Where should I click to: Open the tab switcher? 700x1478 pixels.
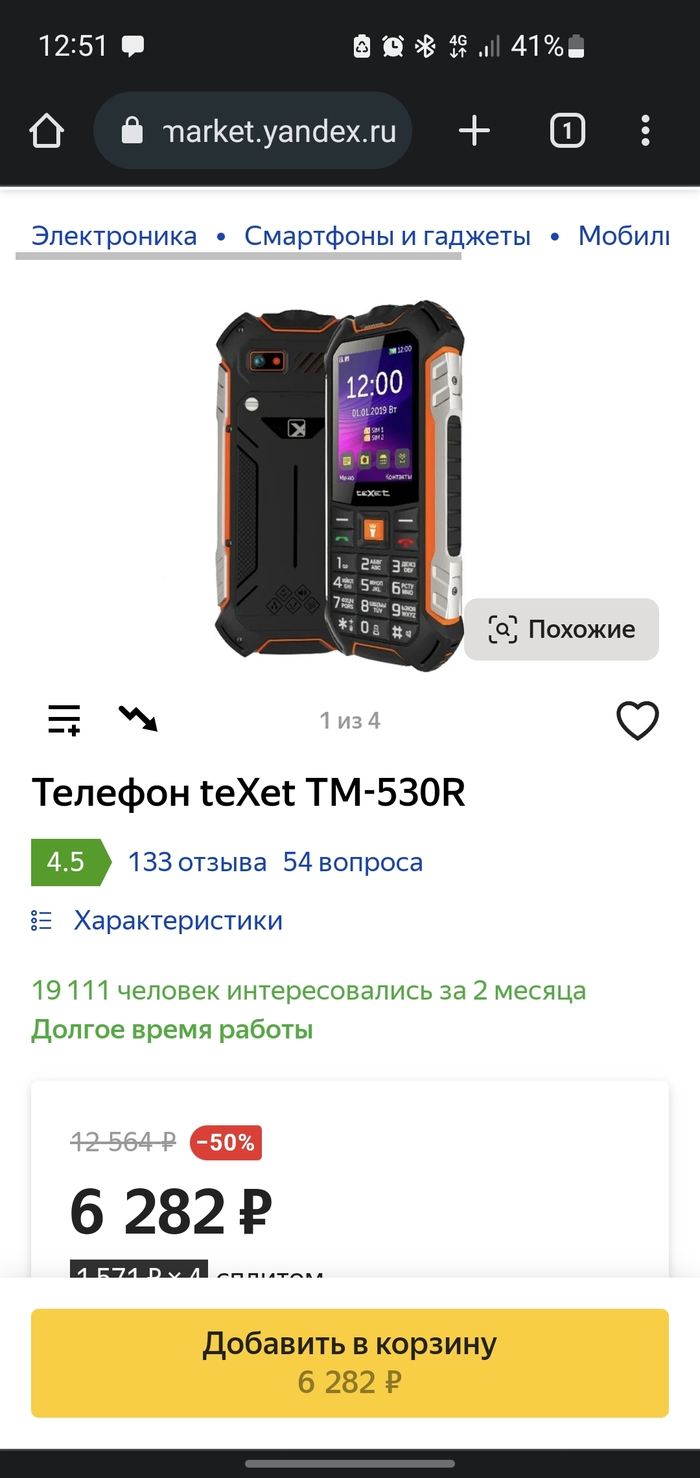pyautogui.click(x=567, y=131)
